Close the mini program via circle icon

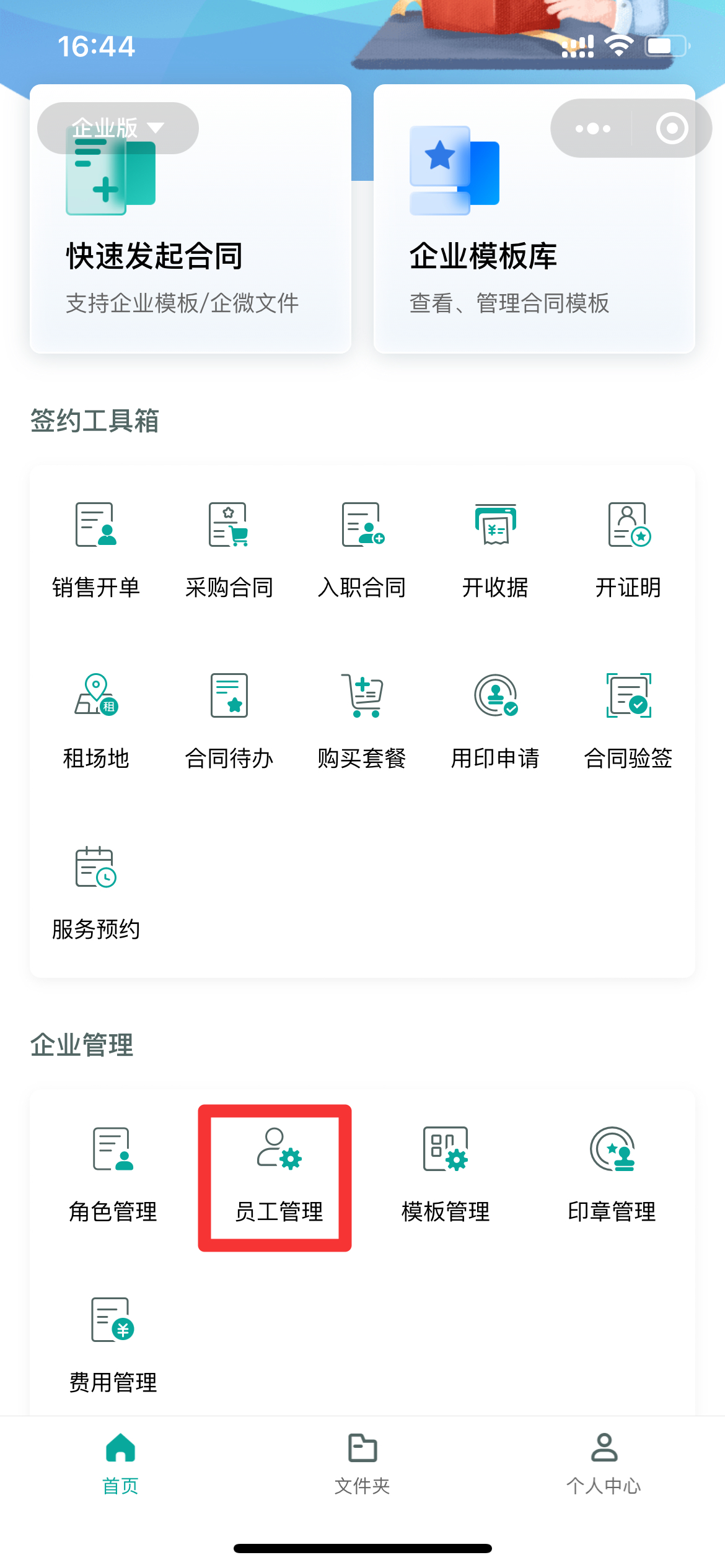(x=672, y=128)
